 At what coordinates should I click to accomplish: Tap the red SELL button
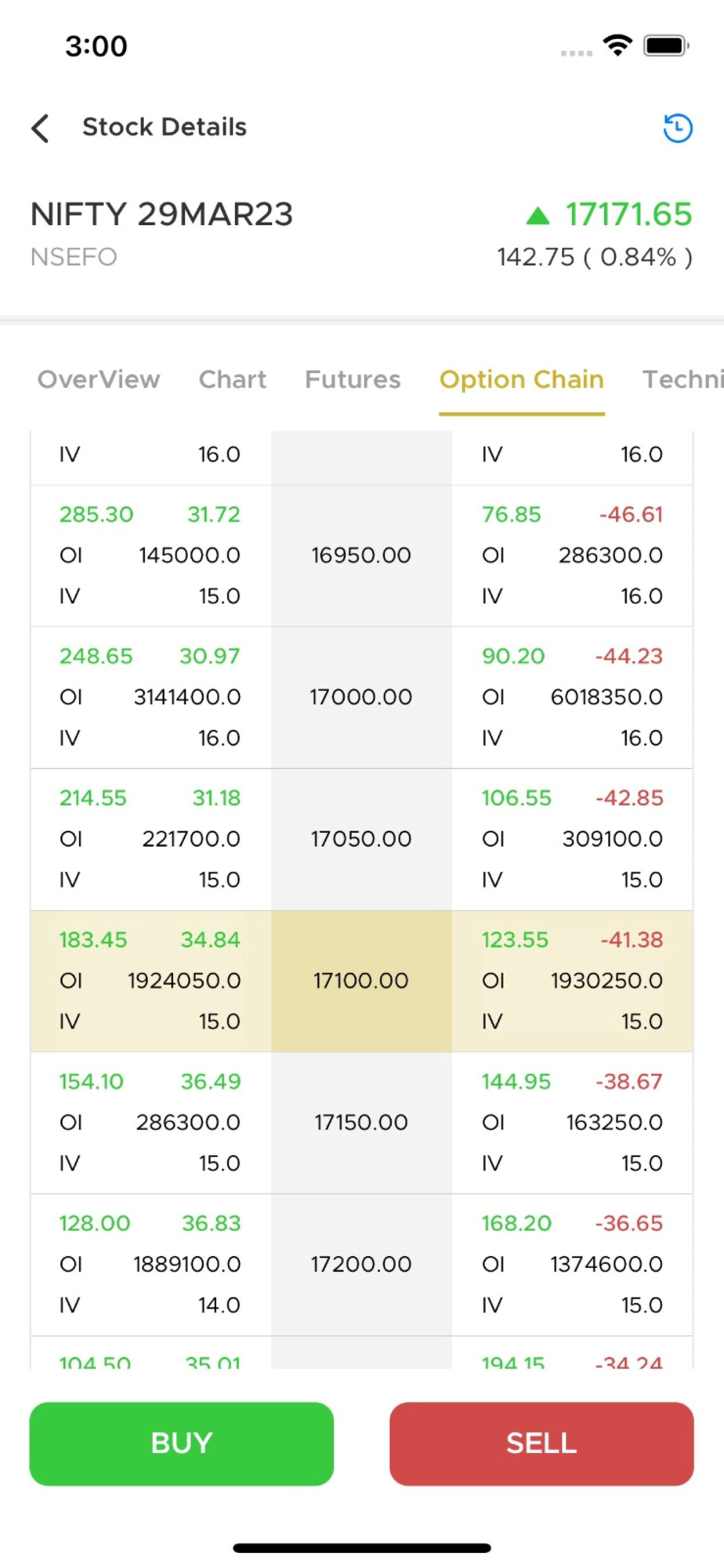[x=541, y=1443]
